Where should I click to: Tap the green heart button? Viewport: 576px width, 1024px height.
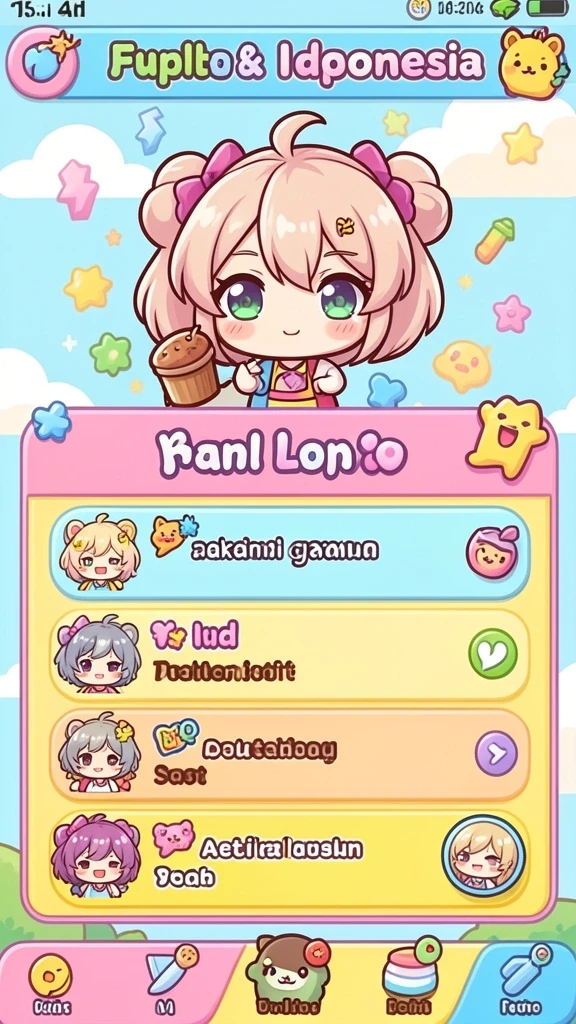pyautogui.click(x=493, y=654)
